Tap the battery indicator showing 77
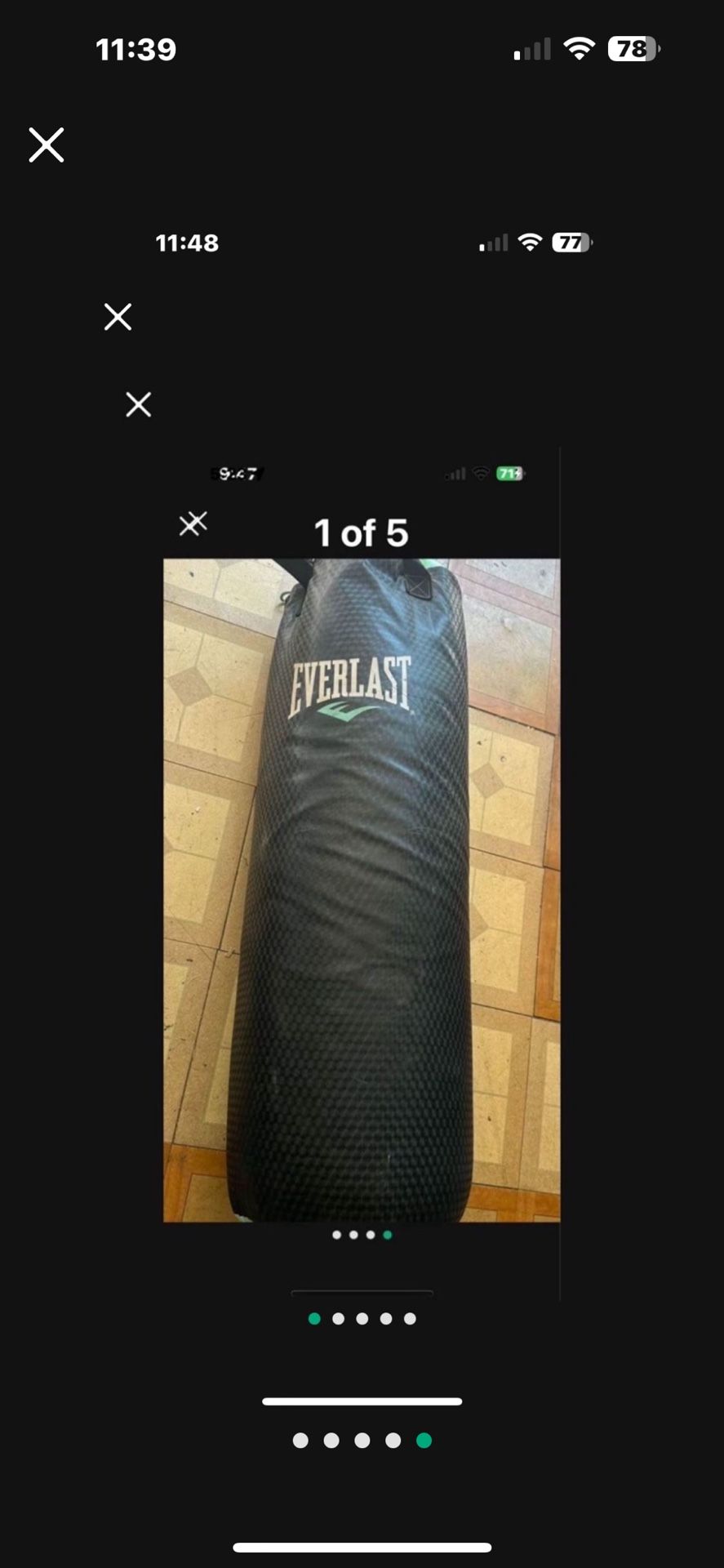The width and height of the screenshot is (724, 1568). pyautogui.click(x=571, y=242)
